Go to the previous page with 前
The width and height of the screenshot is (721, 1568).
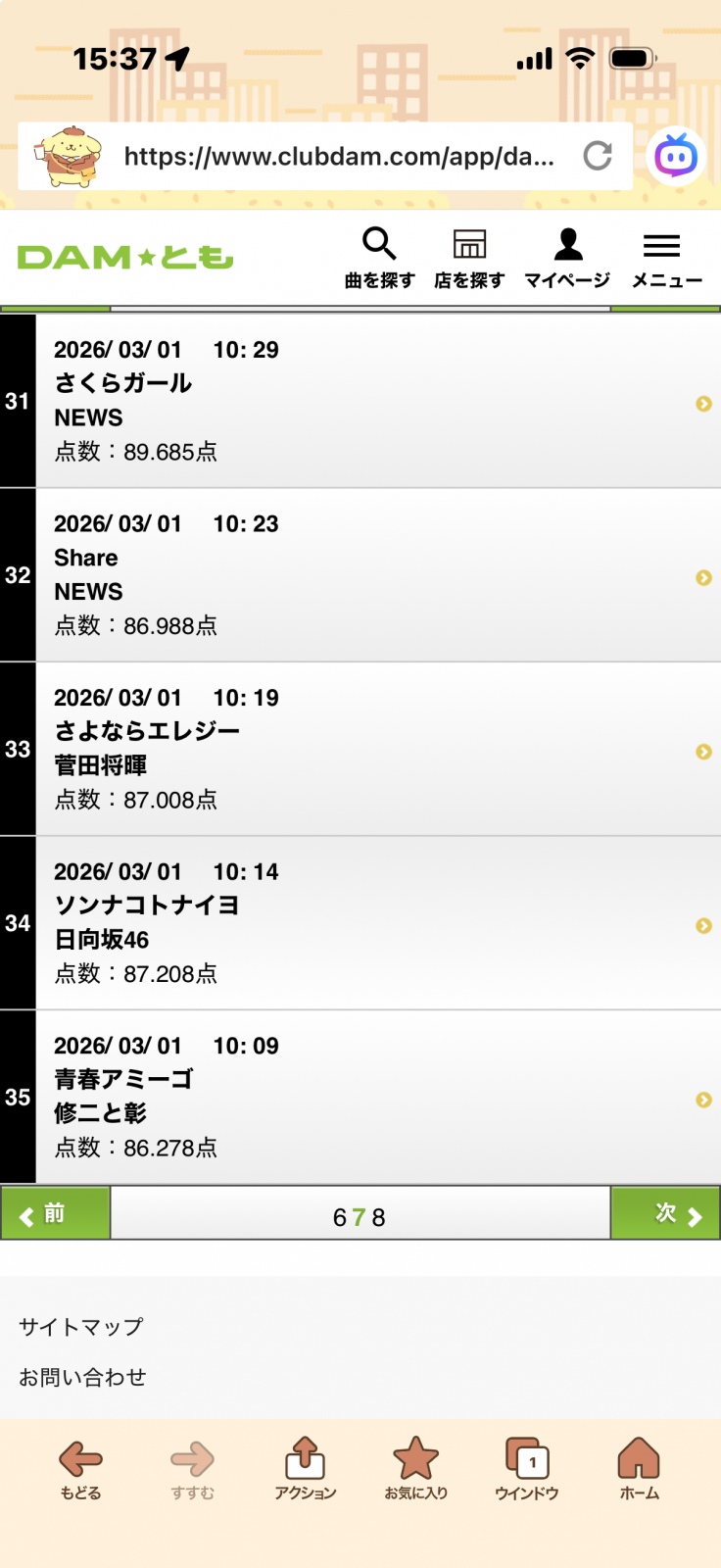click(x=55, y=1214)
